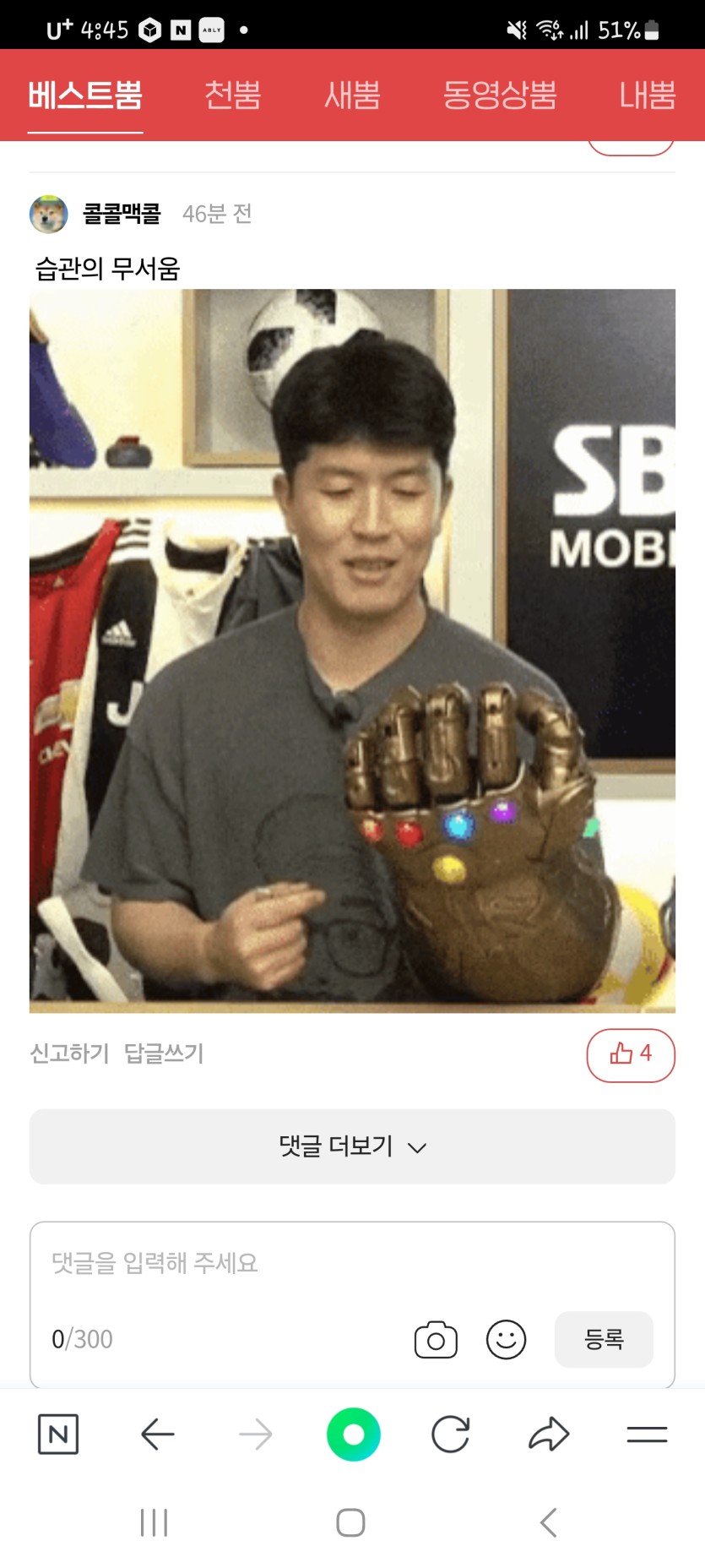705x1568 pixels.
Task: Expand 댓글 더보기 to see more comments
Action: 352,1146
